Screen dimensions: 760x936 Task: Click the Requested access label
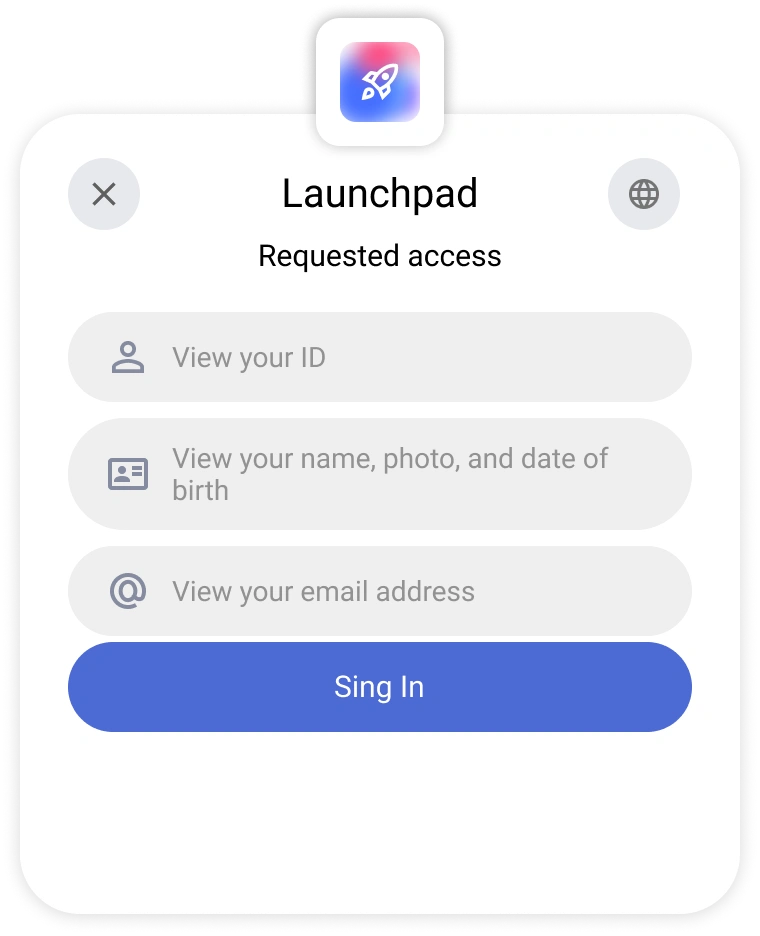click(380, 256)
